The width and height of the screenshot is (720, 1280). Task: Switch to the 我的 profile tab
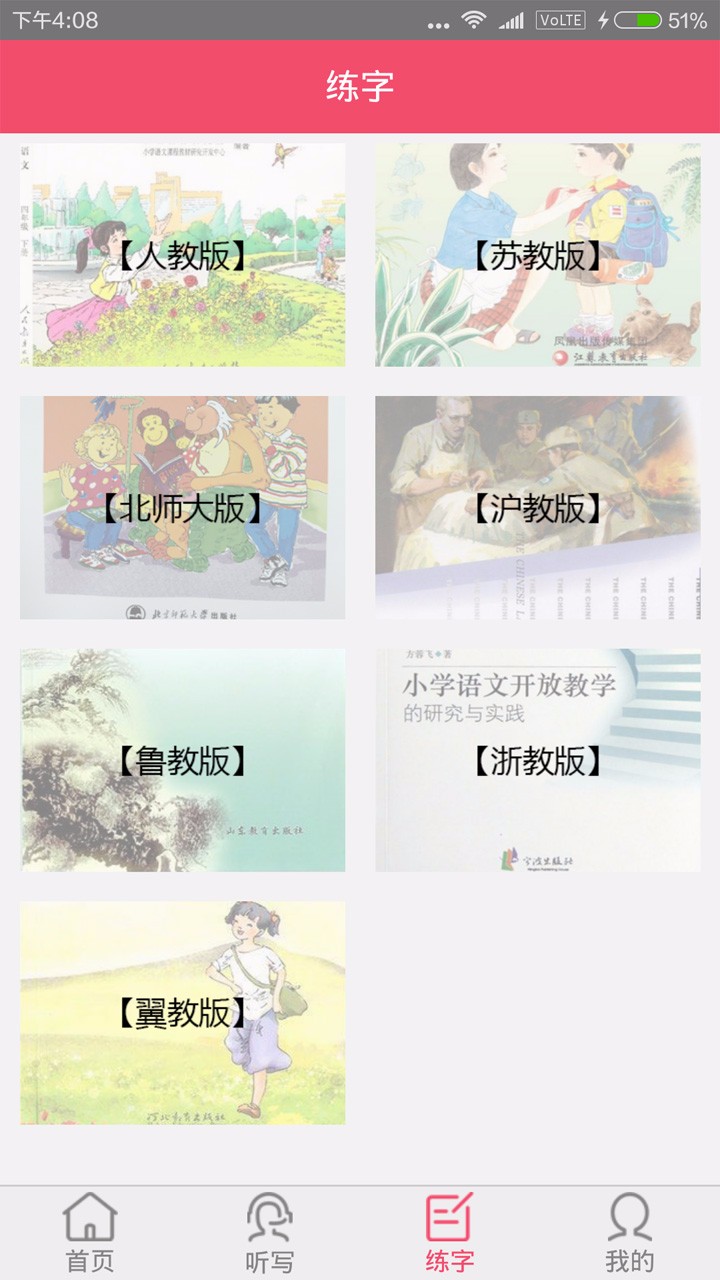630,1233
